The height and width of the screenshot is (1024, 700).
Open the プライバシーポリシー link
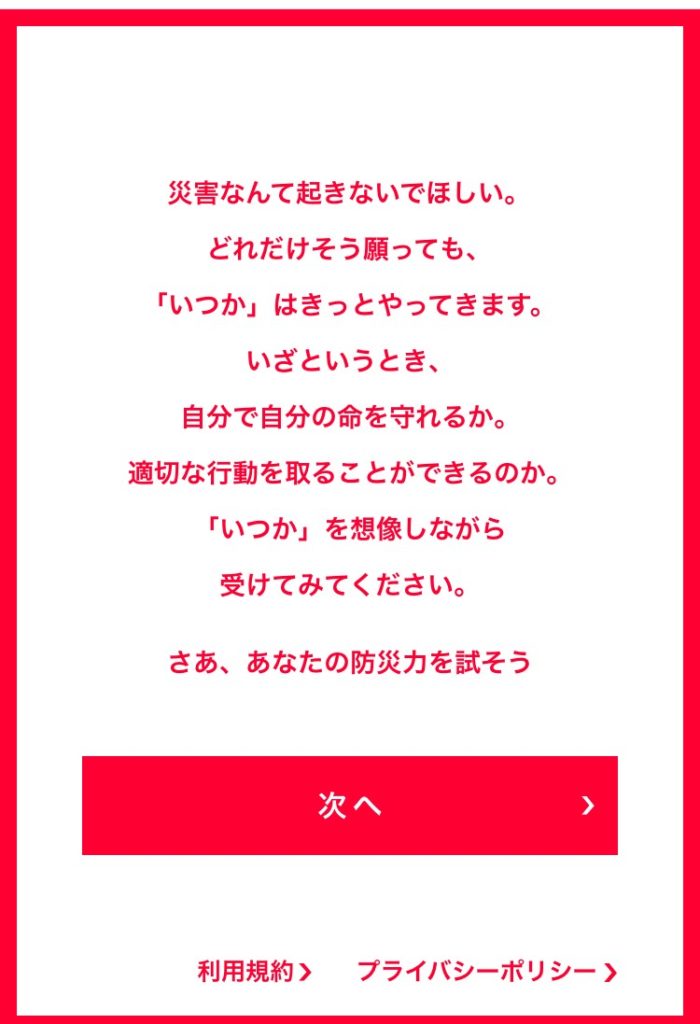486,970
